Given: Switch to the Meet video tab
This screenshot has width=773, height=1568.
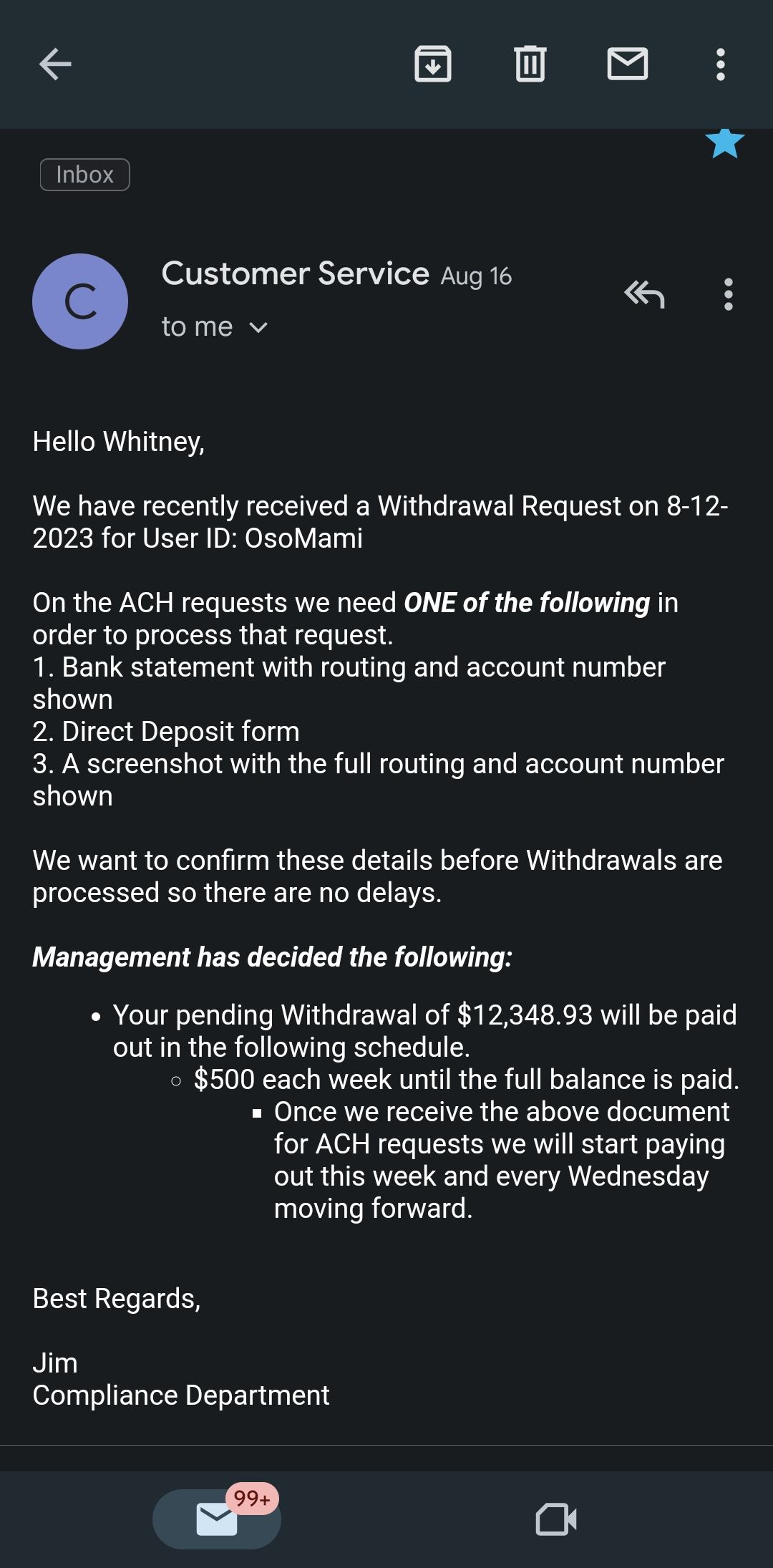Looking at the screenshot, I should tap(556, 1519).
